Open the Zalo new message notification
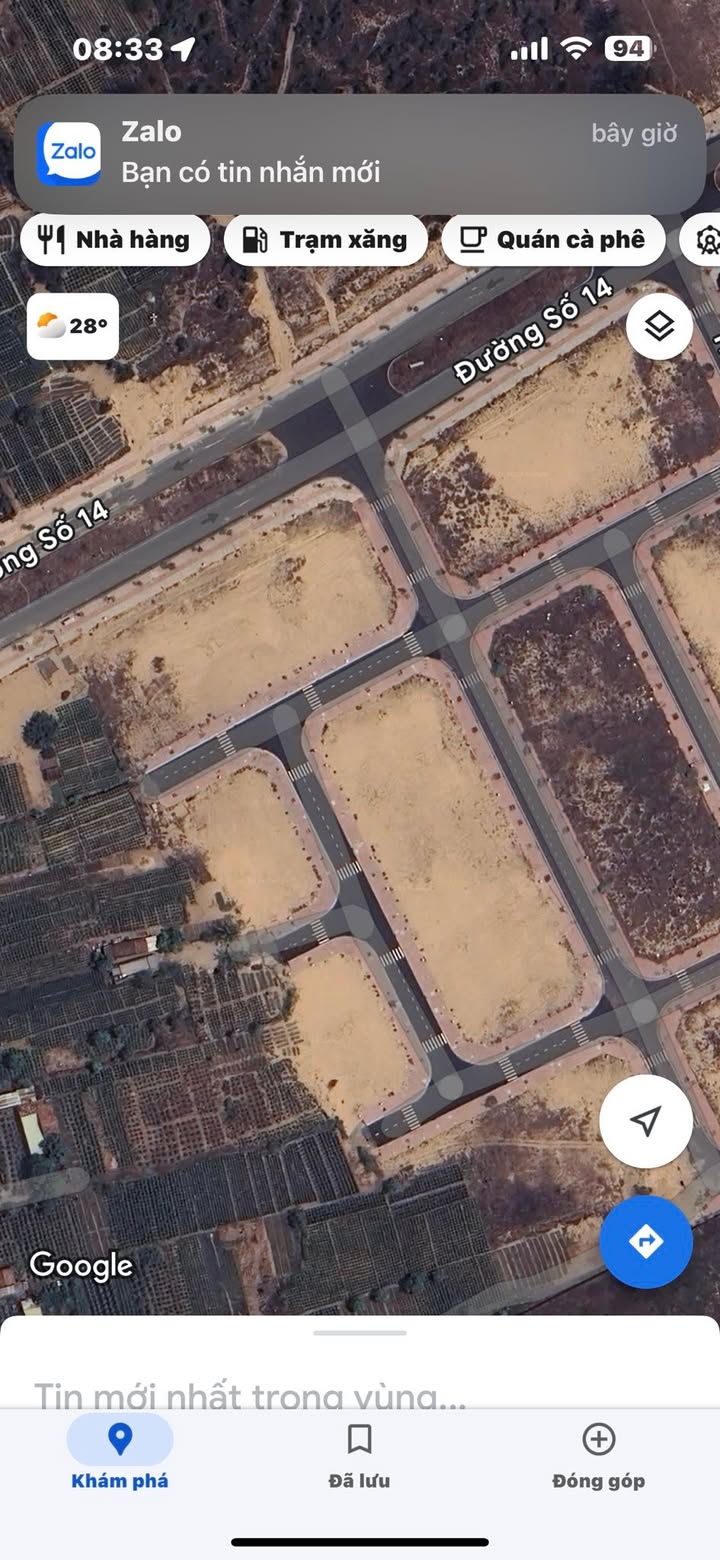This screenshot has height=1560, width=720. [x=360, y=154]
